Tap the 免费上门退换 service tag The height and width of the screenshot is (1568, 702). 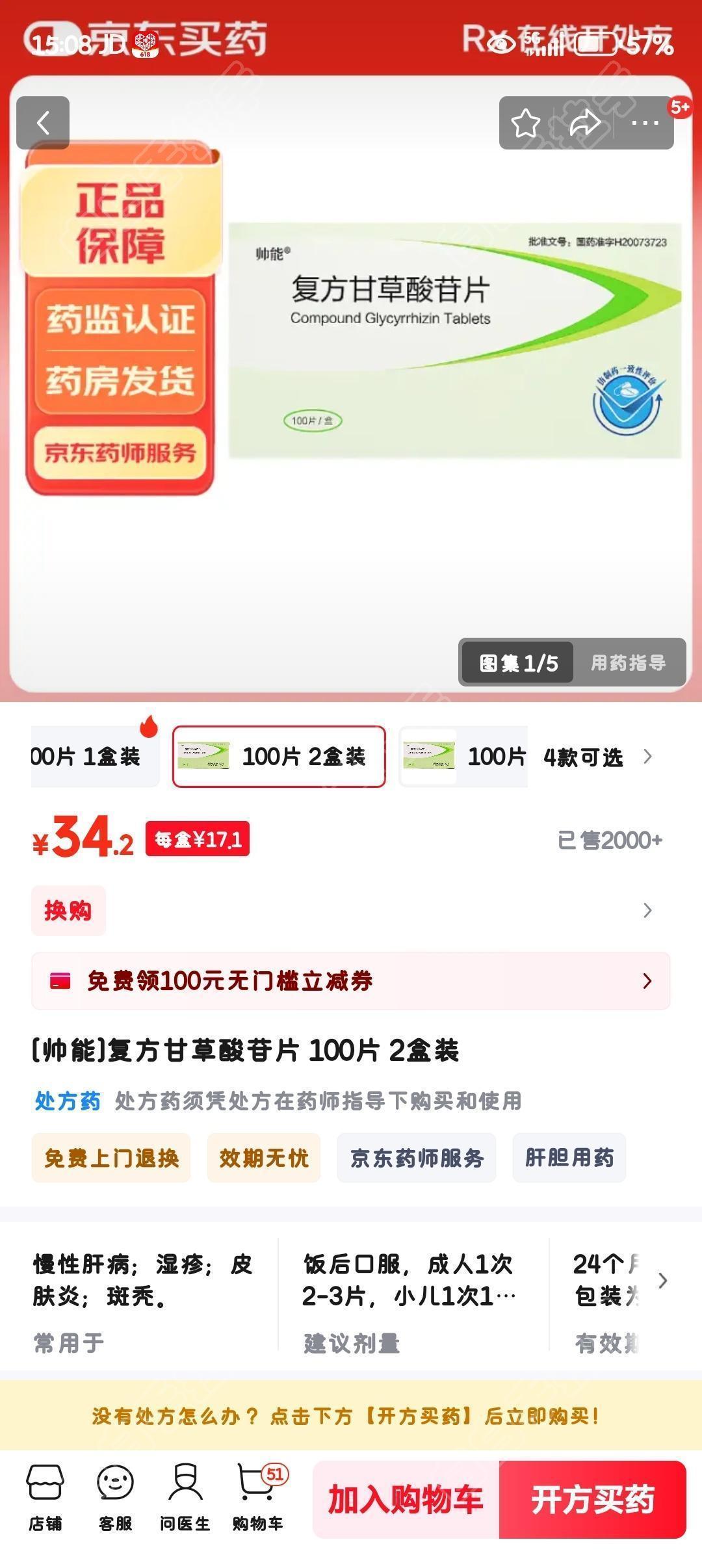pos(111,1158)
